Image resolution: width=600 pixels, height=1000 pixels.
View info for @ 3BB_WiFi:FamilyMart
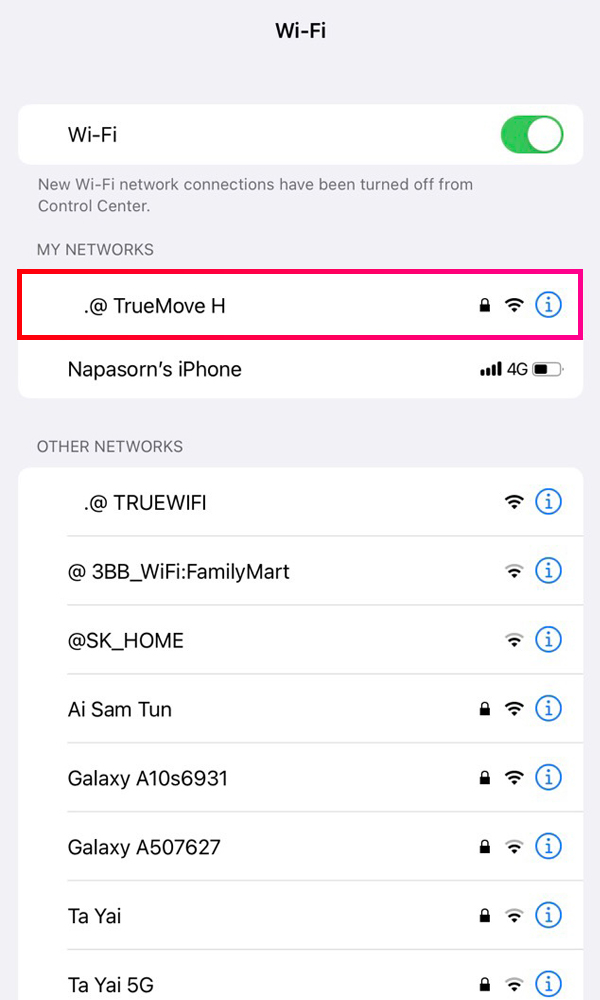[x=548, y=571]
